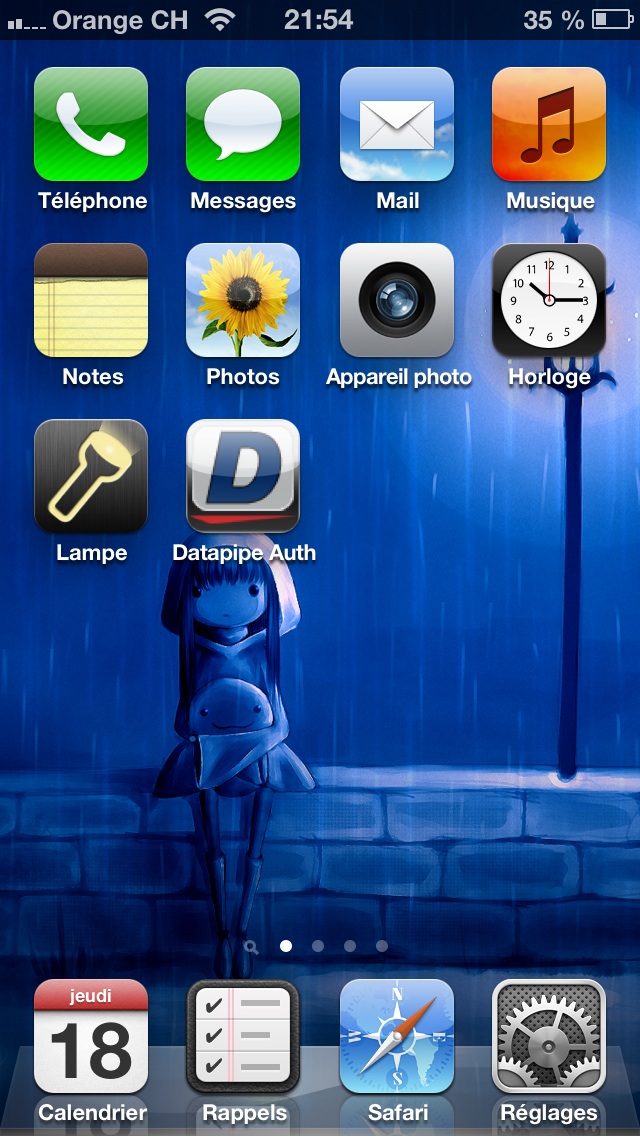The width and height of the screenshot is (640, 1136).
Task: Launch the Lampe flashlight app
Action: point(91,476)
